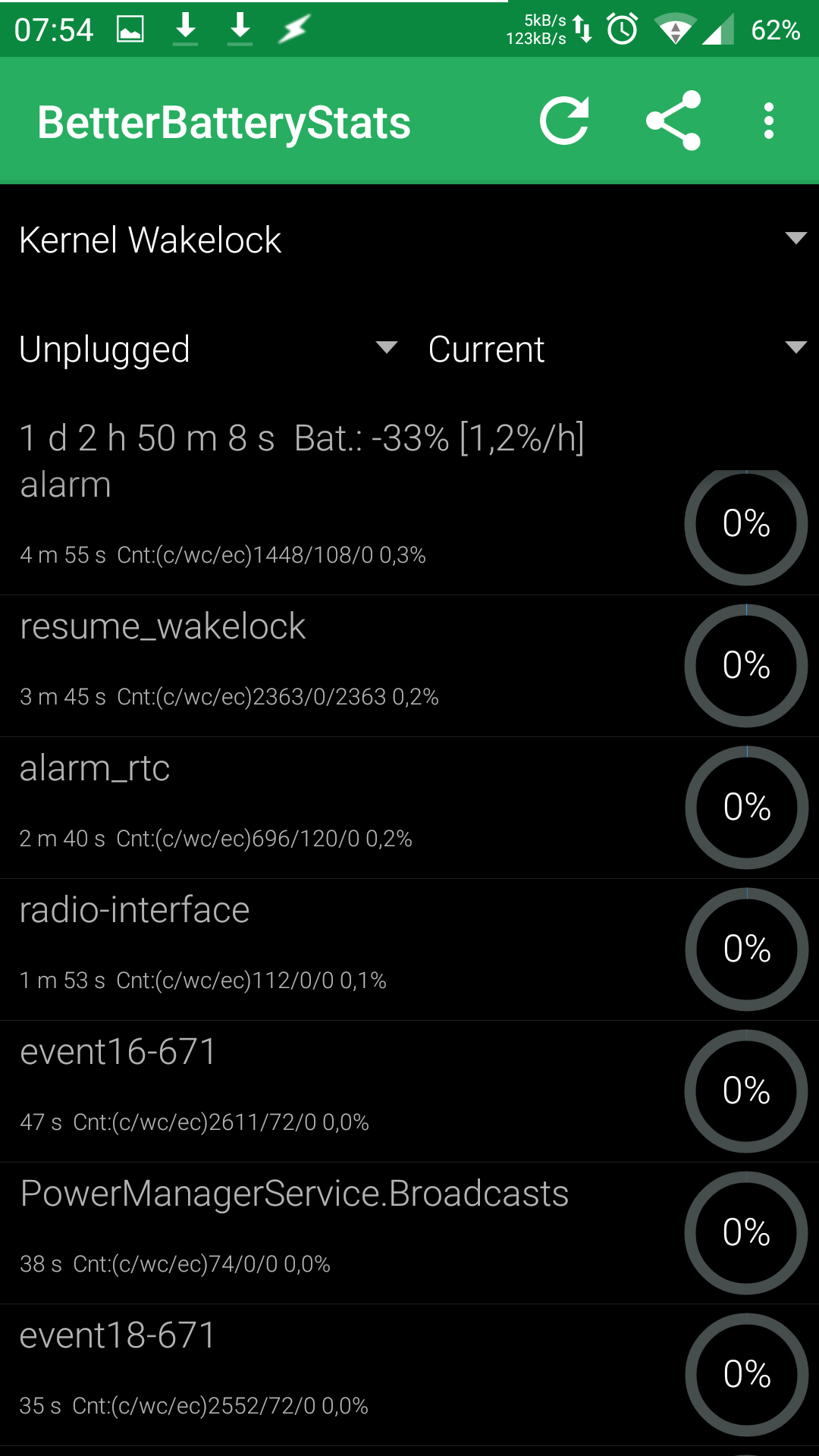The height and width of the screenshot is (1456, 819).
Task: Open the alarm wakelock entry
Action: 341,525
